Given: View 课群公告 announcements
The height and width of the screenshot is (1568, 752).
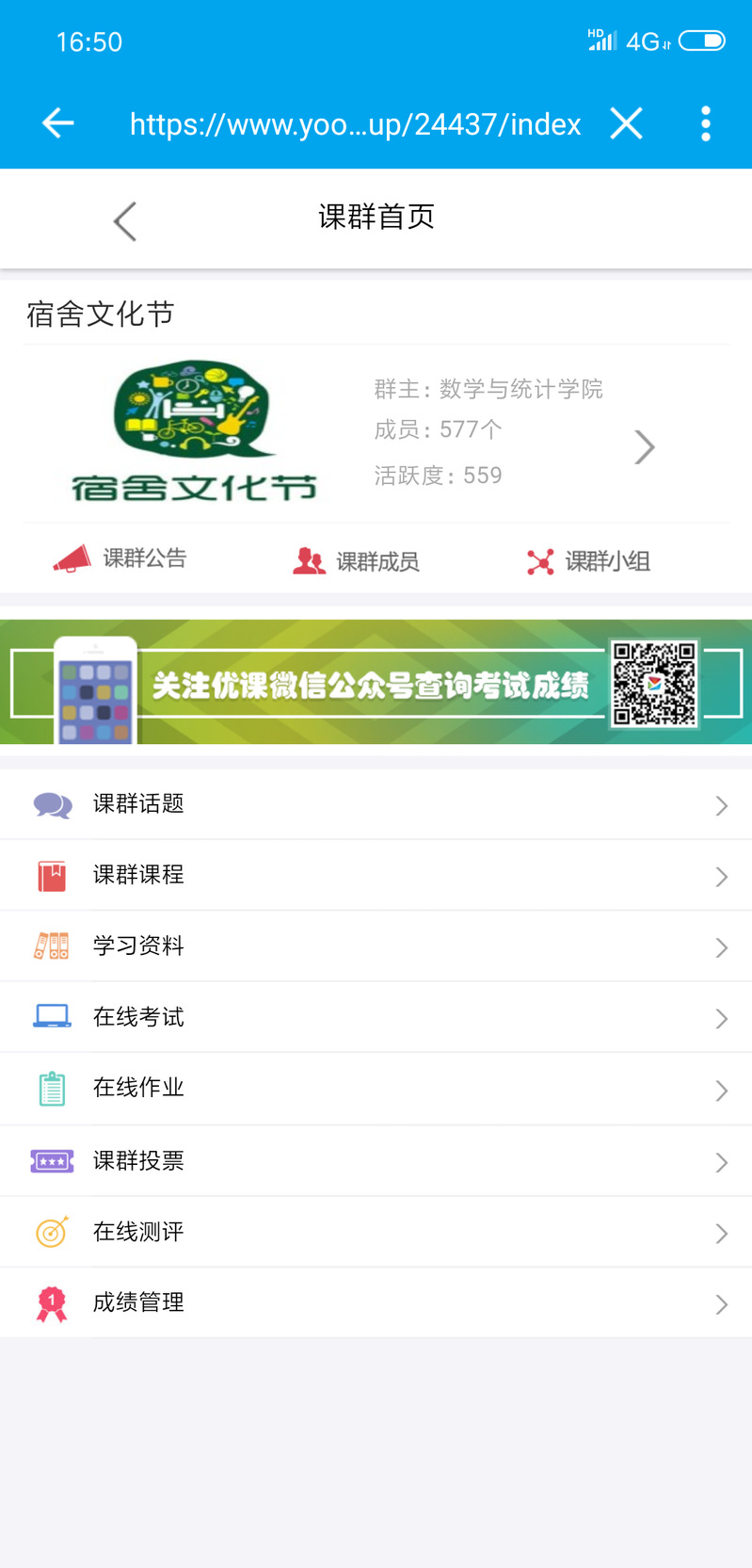Looking at the screenshot, I should 120,559.
